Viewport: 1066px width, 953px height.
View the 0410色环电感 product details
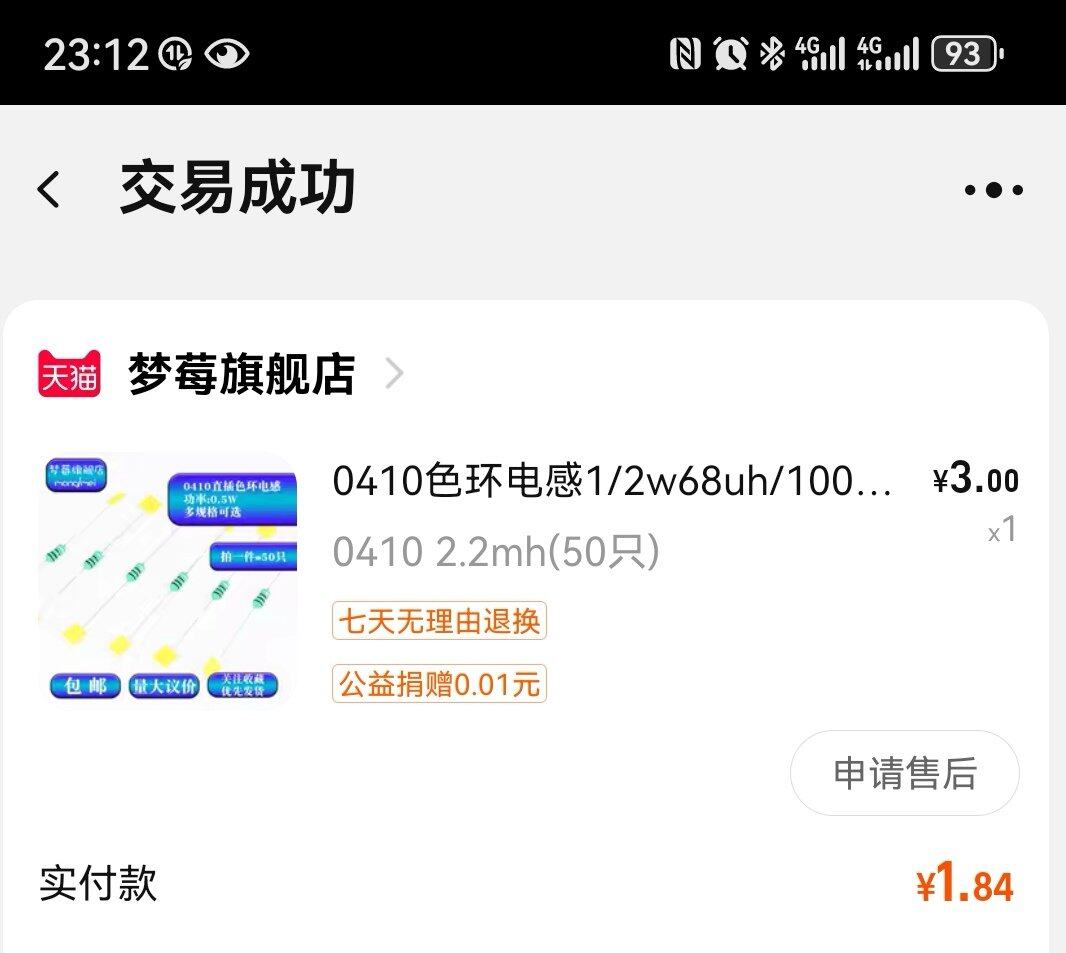612,482
